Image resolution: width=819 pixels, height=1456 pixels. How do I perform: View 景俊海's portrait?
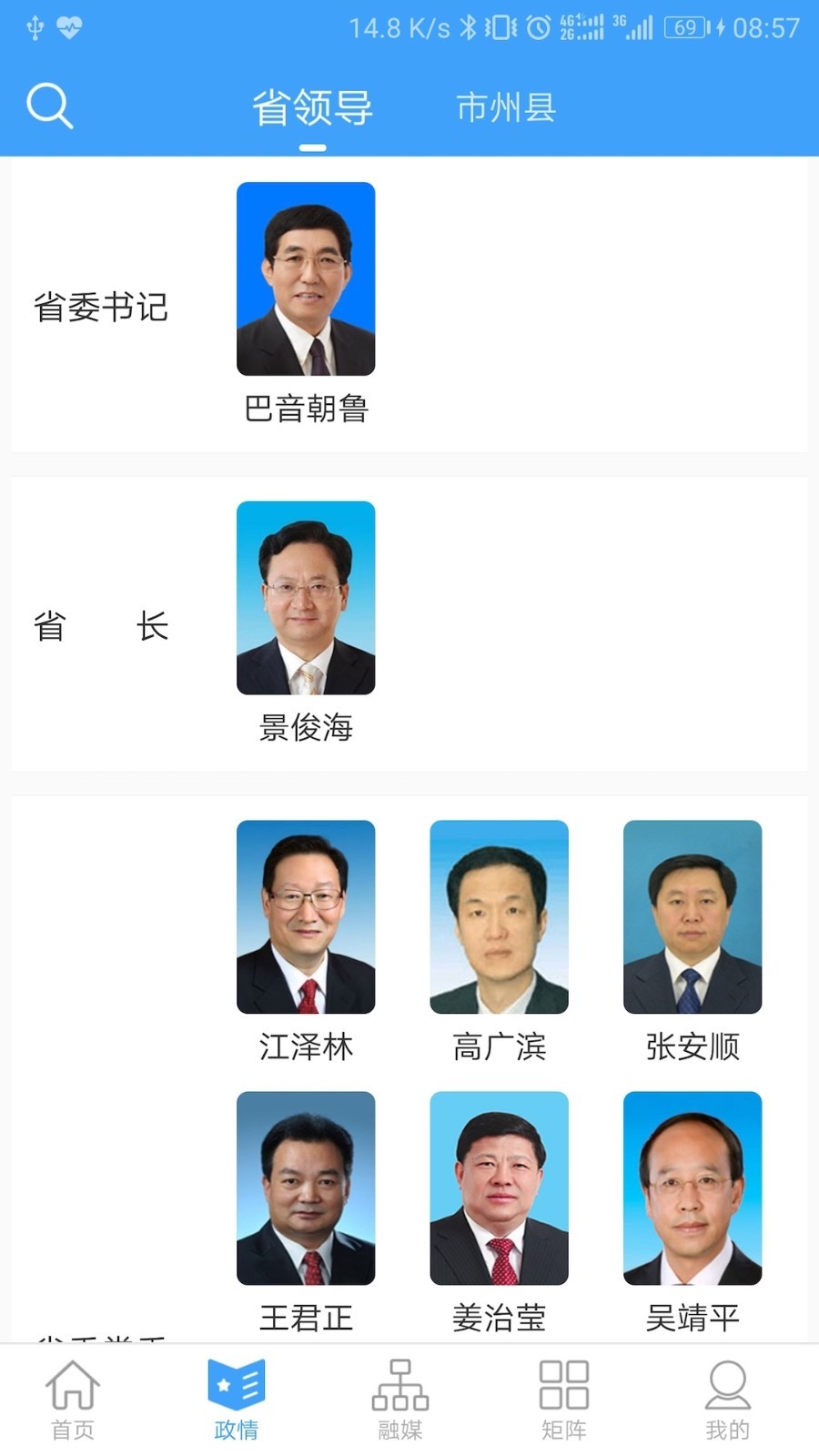pos(305,598)
